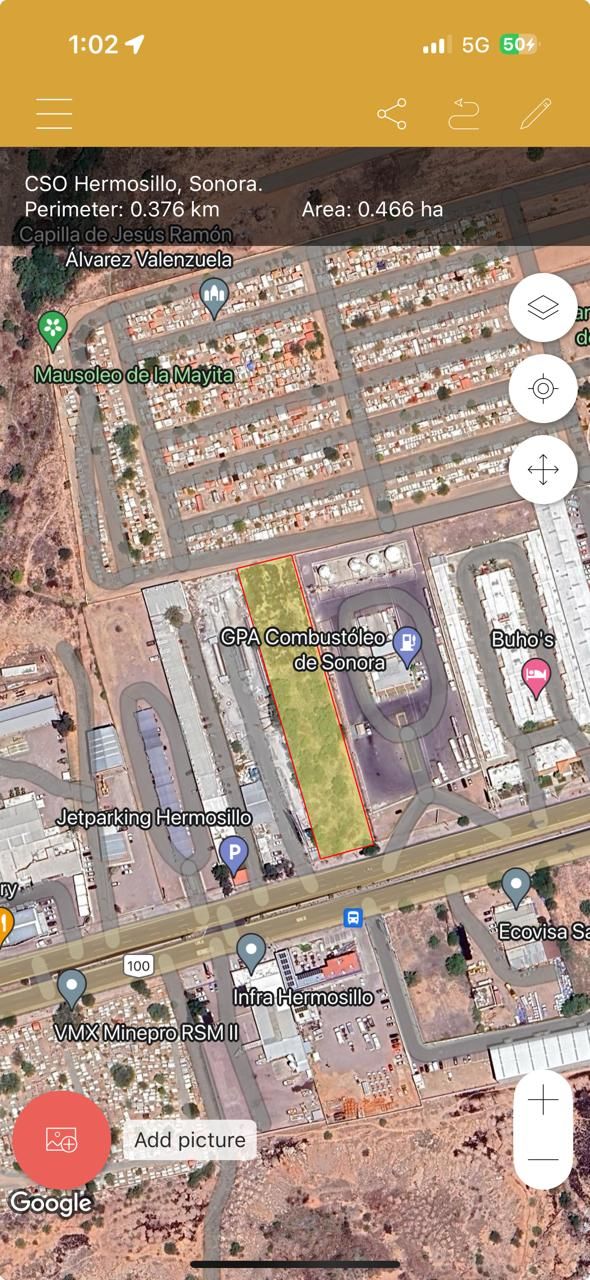Zoom out with the minus button

click(x=543, y=1159)
